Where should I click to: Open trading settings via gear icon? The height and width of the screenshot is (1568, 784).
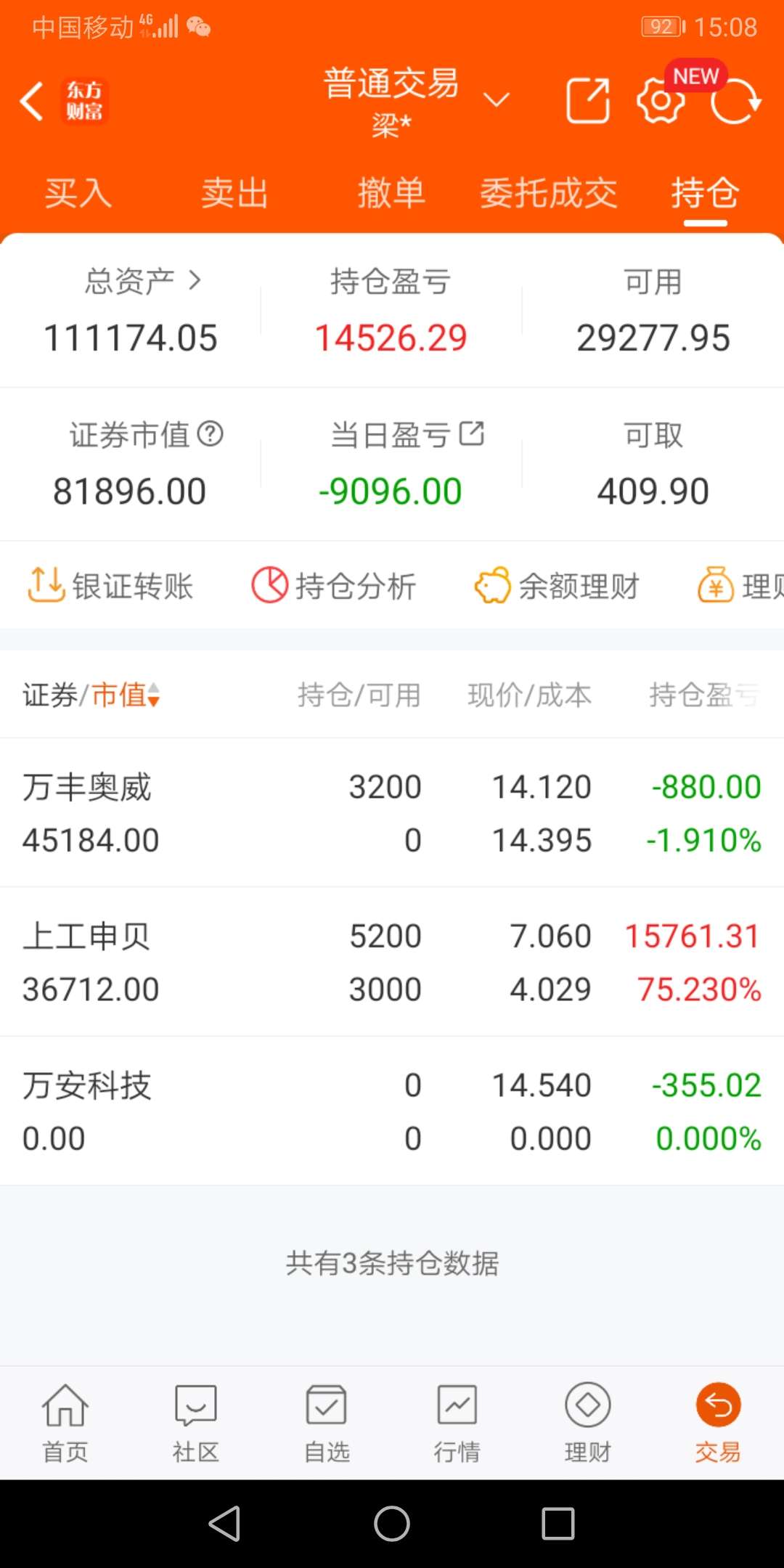(x=659, y=102)
